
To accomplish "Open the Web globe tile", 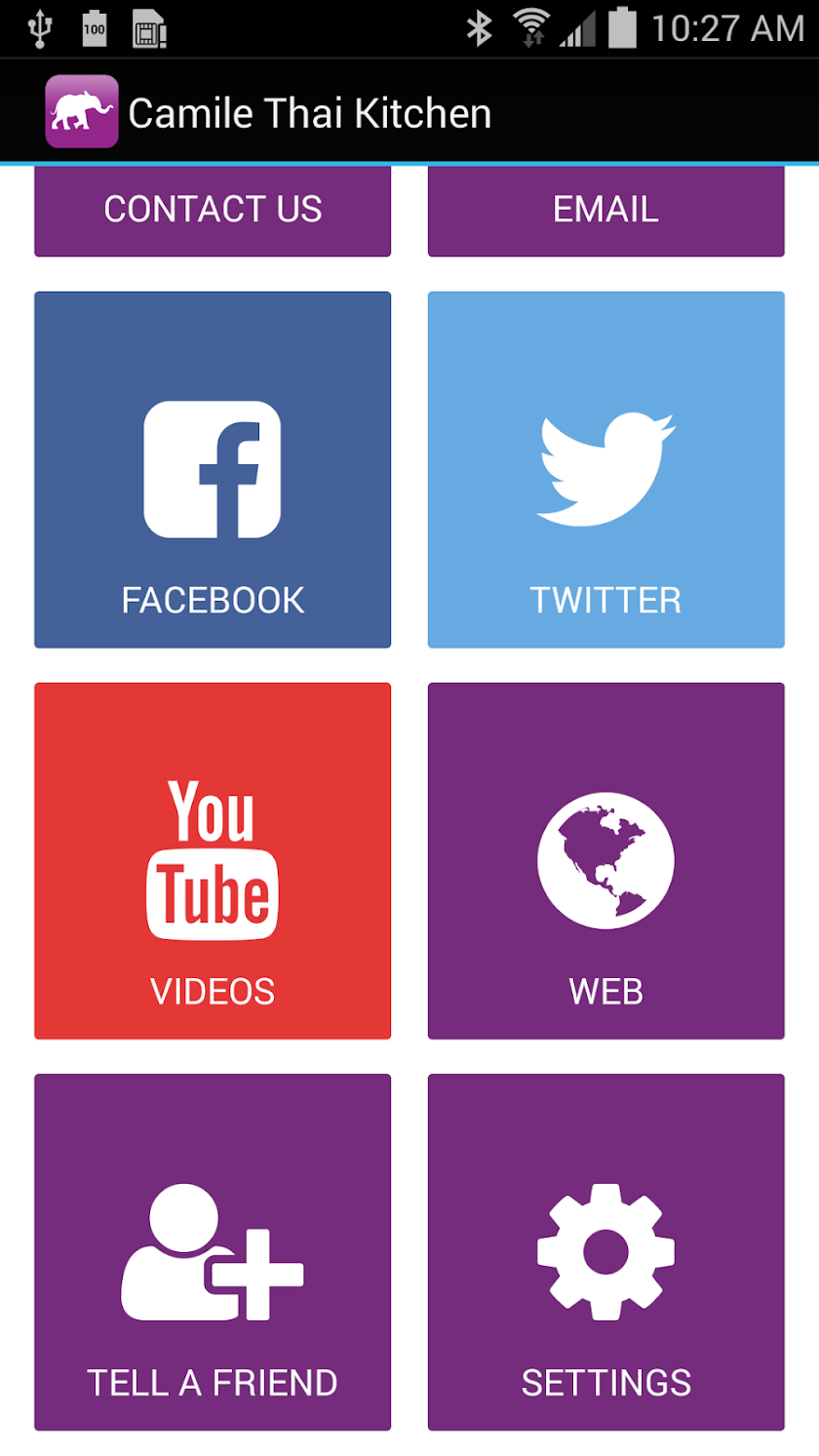I will pos(605,860).
